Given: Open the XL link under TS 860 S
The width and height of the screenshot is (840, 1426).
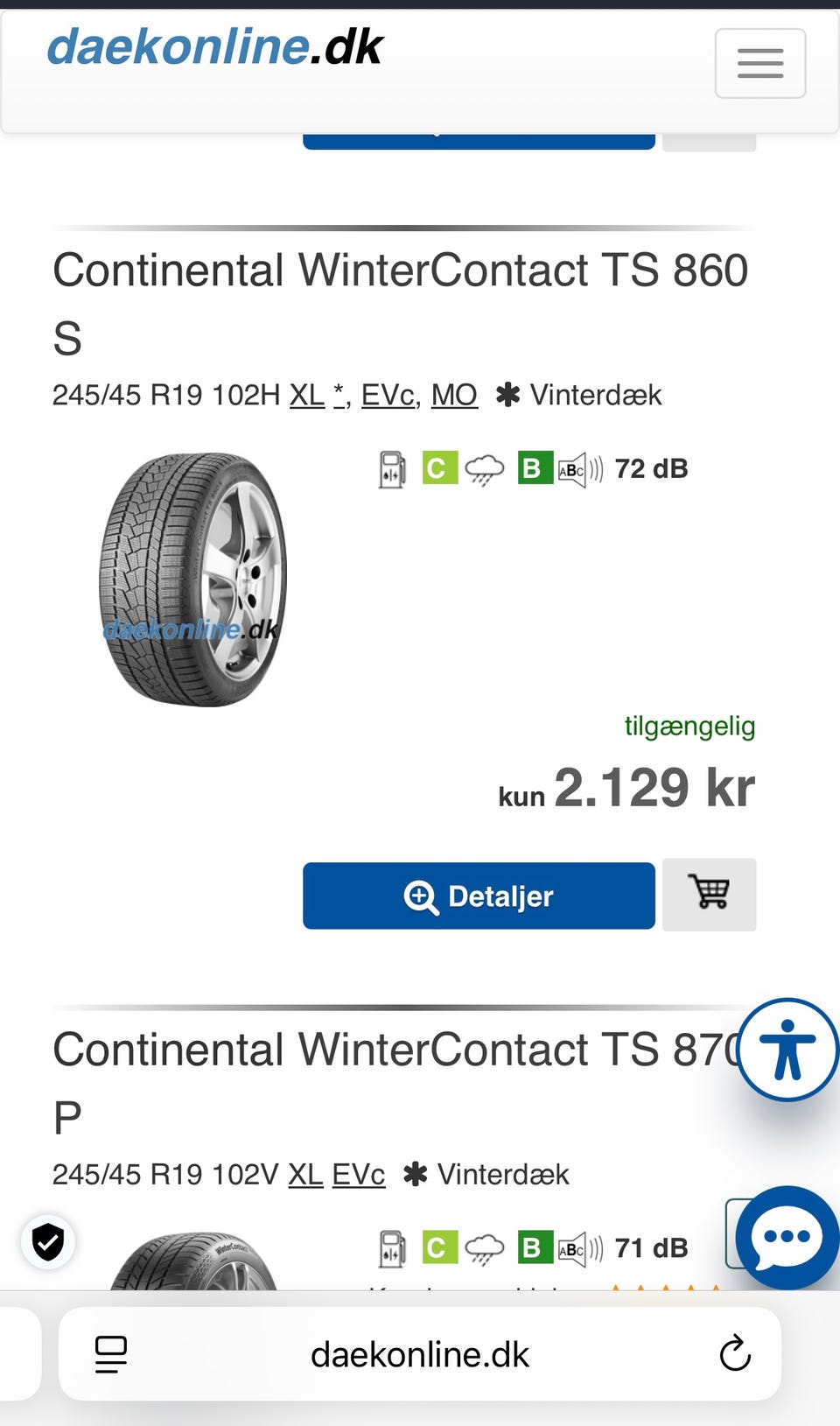Looking at the screenshot, I should coord(307,395).
